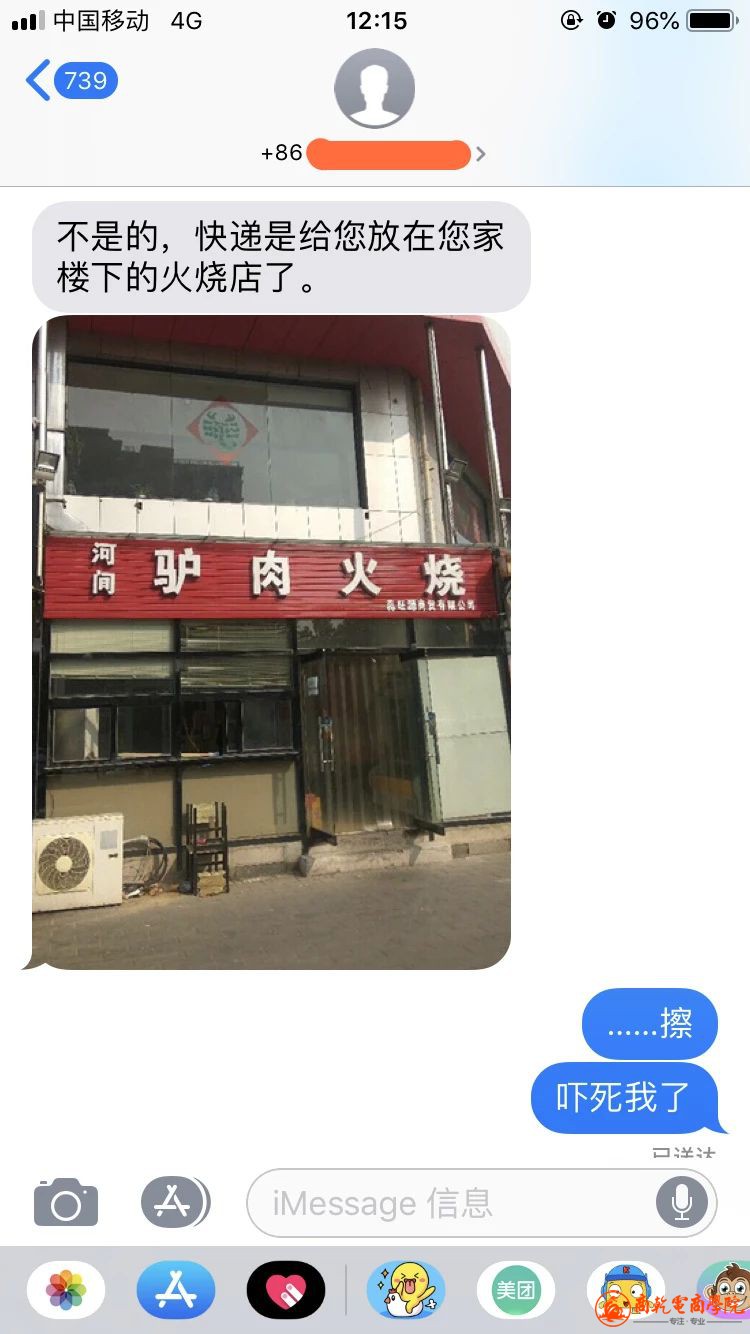
Task: Open the Photos iMessage app
Action: pos(66,1290)
